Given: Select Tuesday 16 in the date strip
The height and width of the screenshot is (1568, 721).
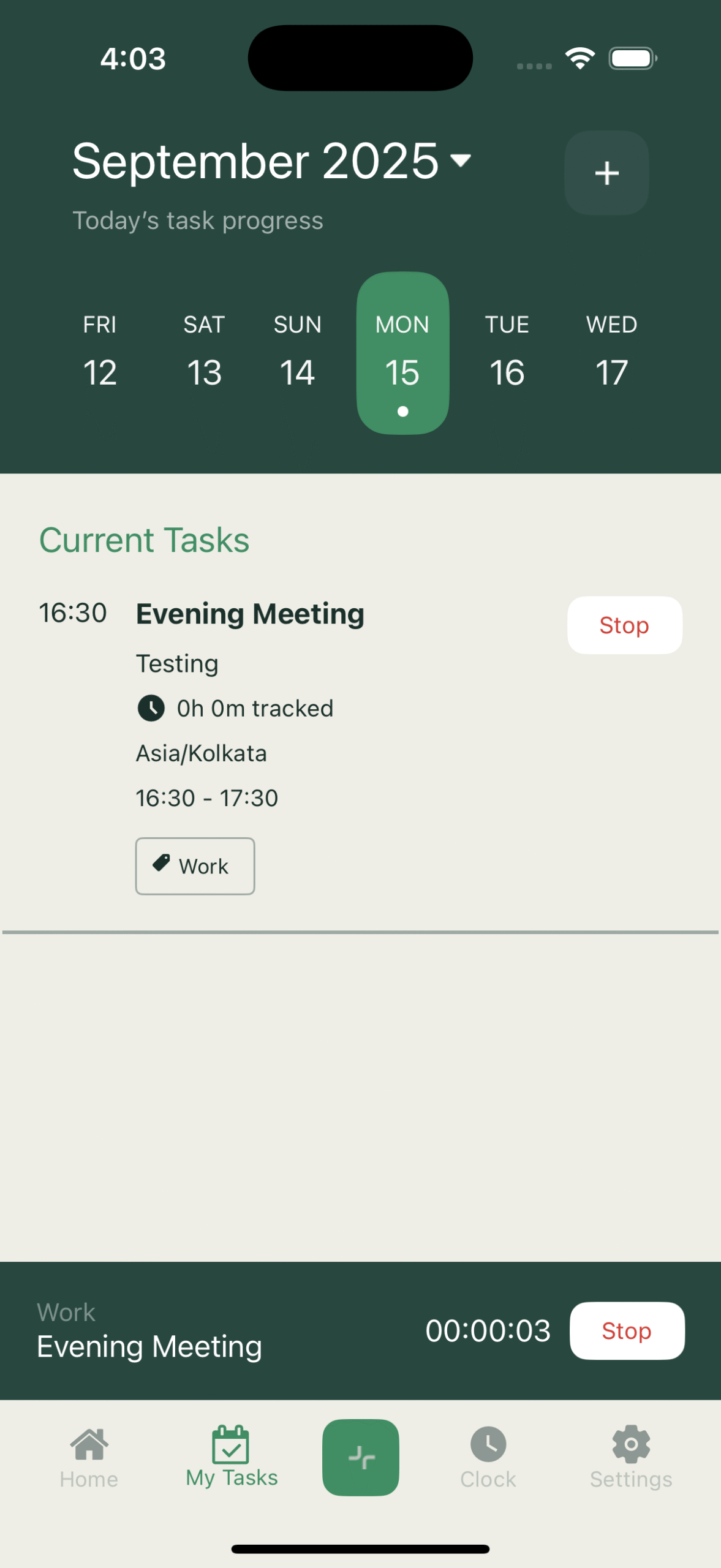Looking at the screenshot, I should point(507,352).
